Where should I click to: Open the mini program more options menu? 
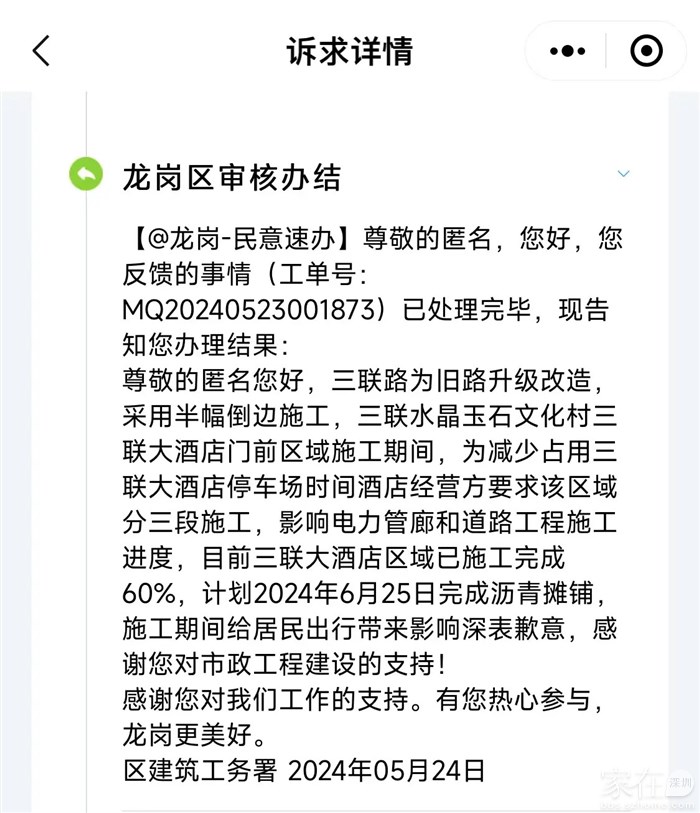566,51
